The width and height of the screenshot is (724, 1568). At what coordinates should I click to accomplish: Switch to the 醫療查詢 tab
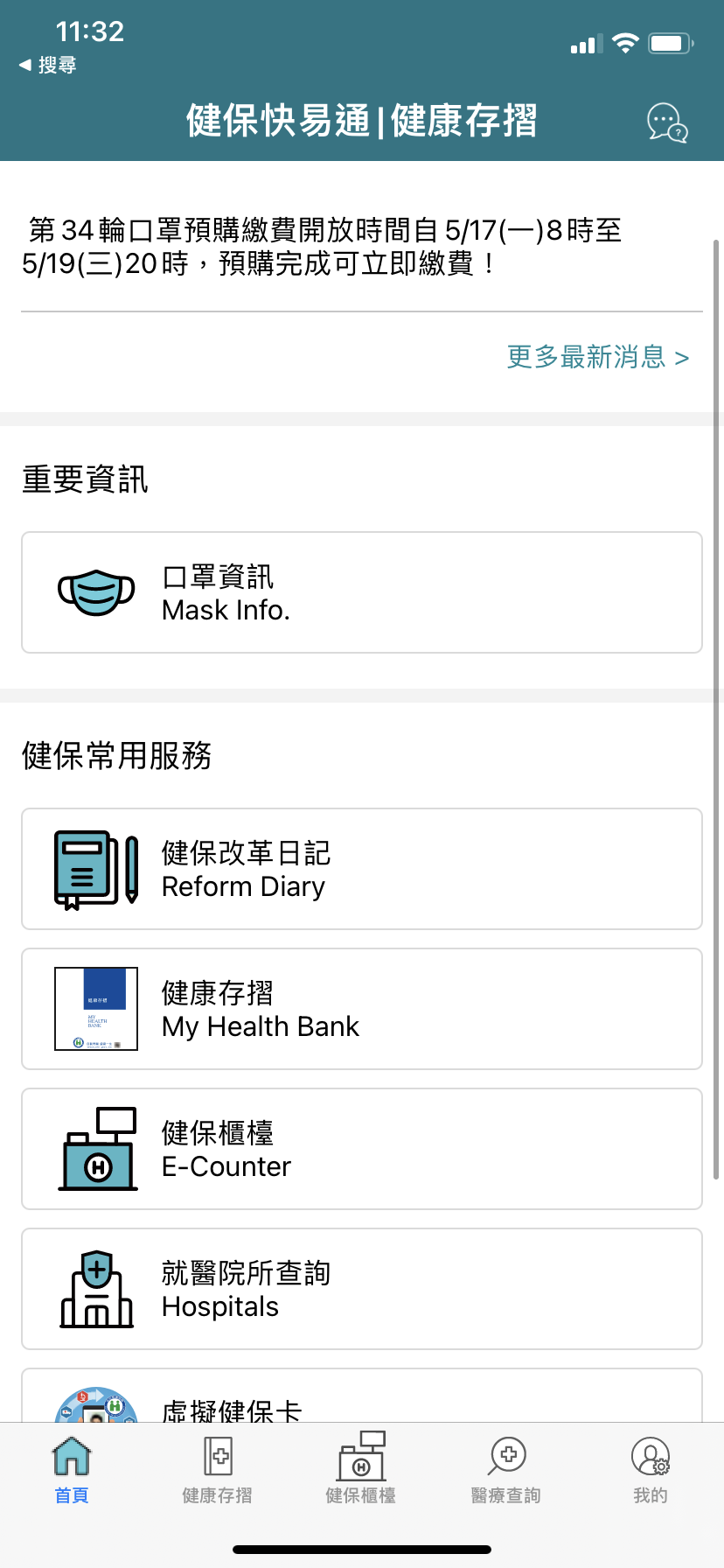(506, 1470)
